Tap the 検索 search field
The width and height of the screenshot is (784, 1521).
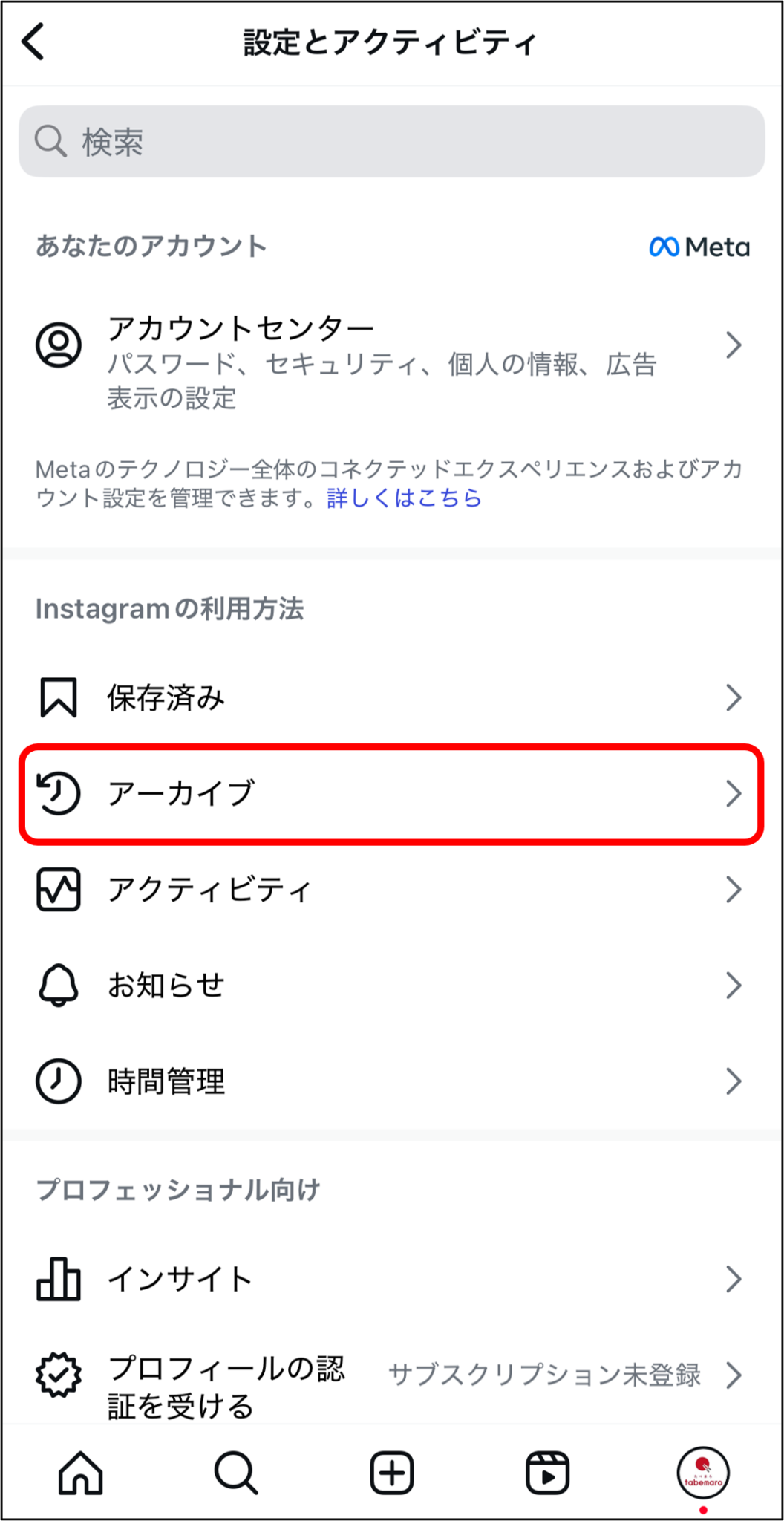pos(392,141)
